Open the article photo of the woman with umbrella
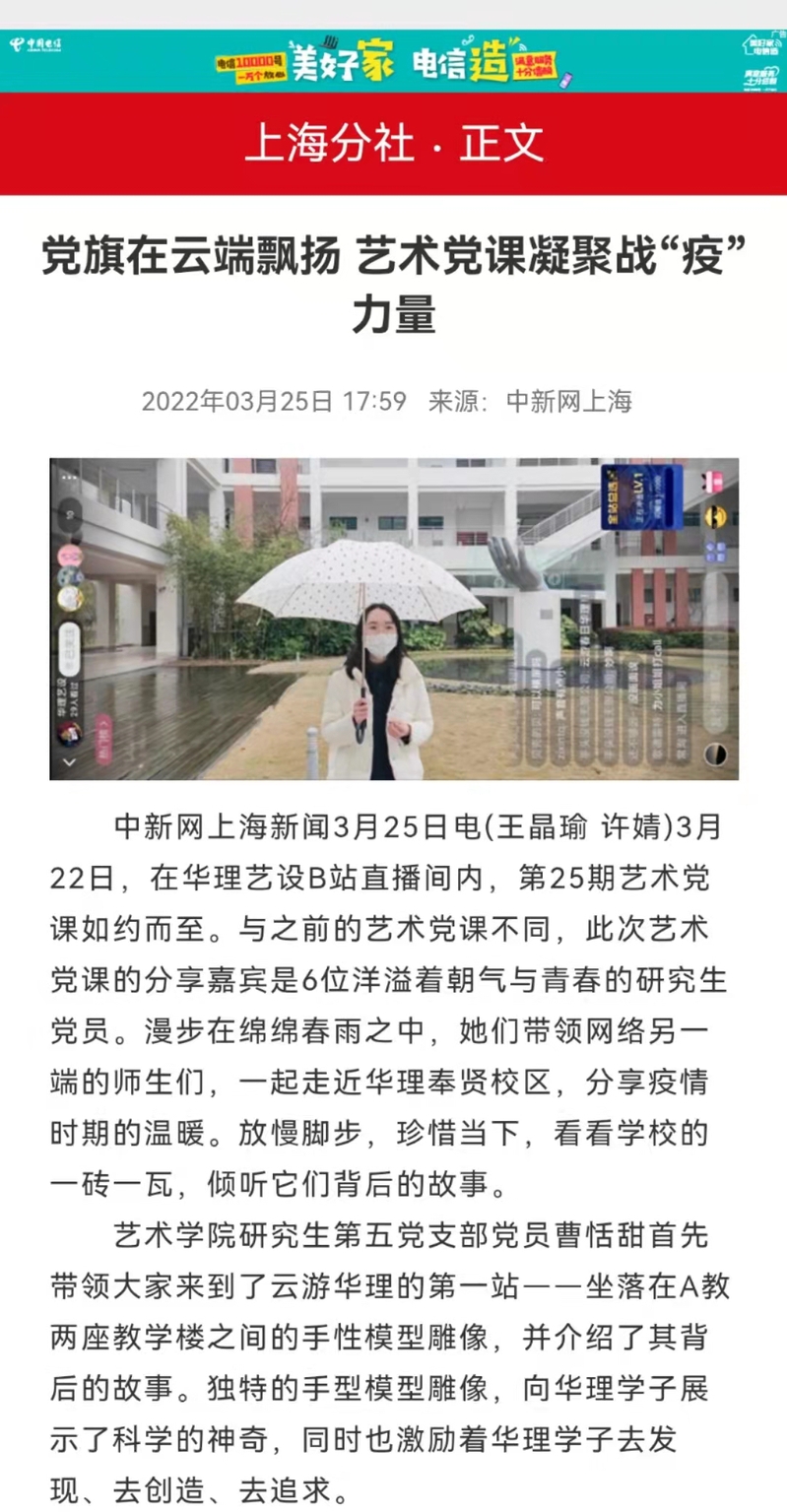The height and width of the screenshot is (1512, 787). click(394, 619)
